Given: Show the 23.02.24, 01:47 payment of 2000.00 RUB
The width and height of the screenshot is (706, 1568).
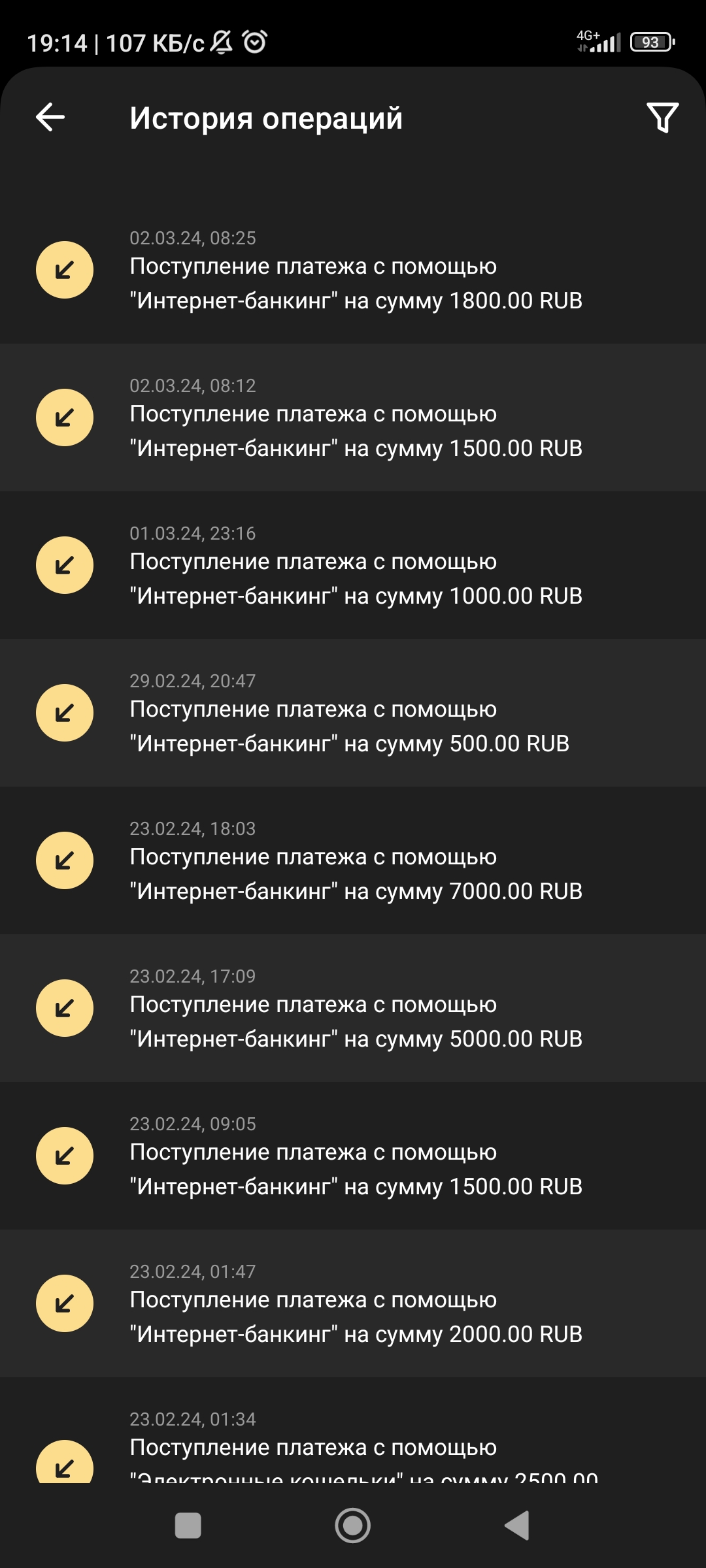Looking at the screenshot, I should [x=353, y=1304].
